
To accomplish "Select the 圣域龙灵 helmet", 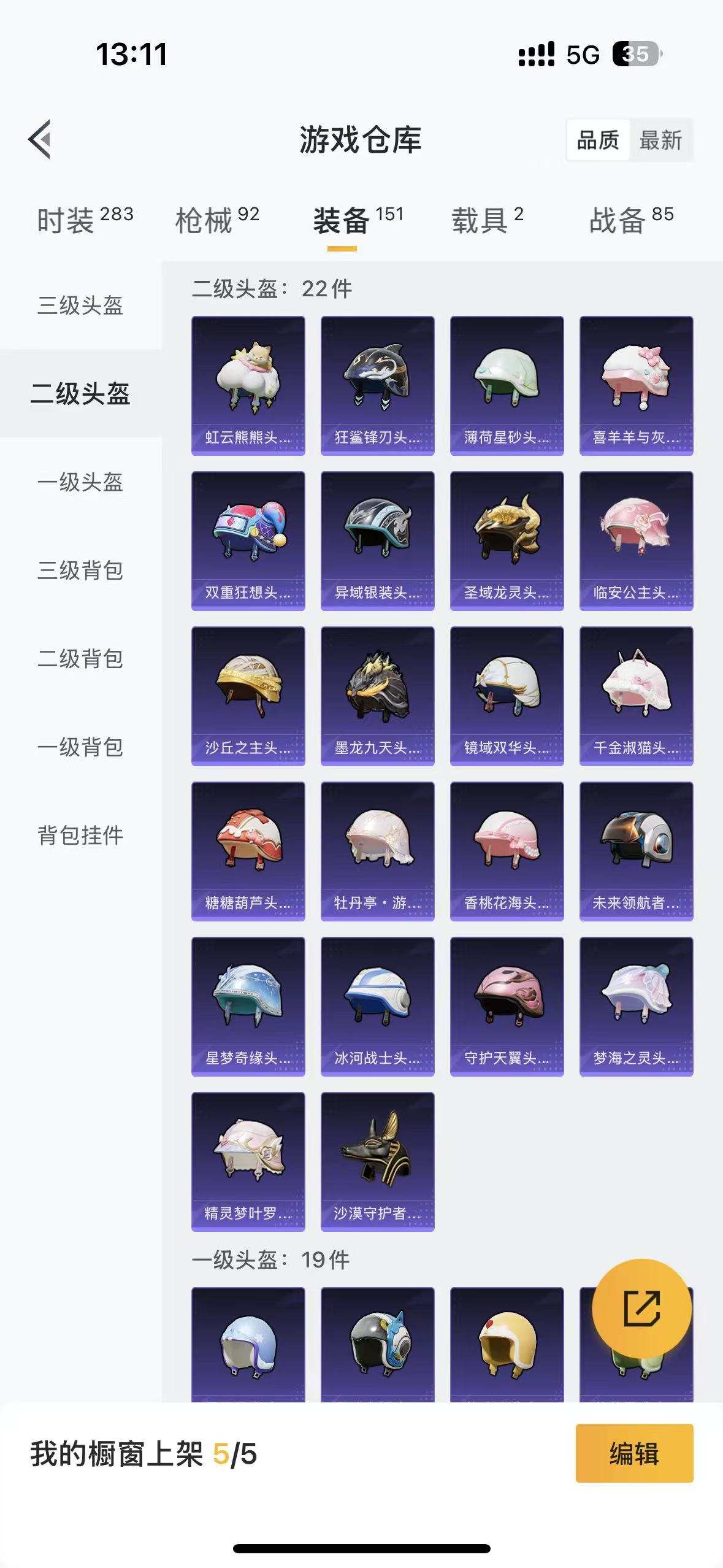I will point(506,541).
